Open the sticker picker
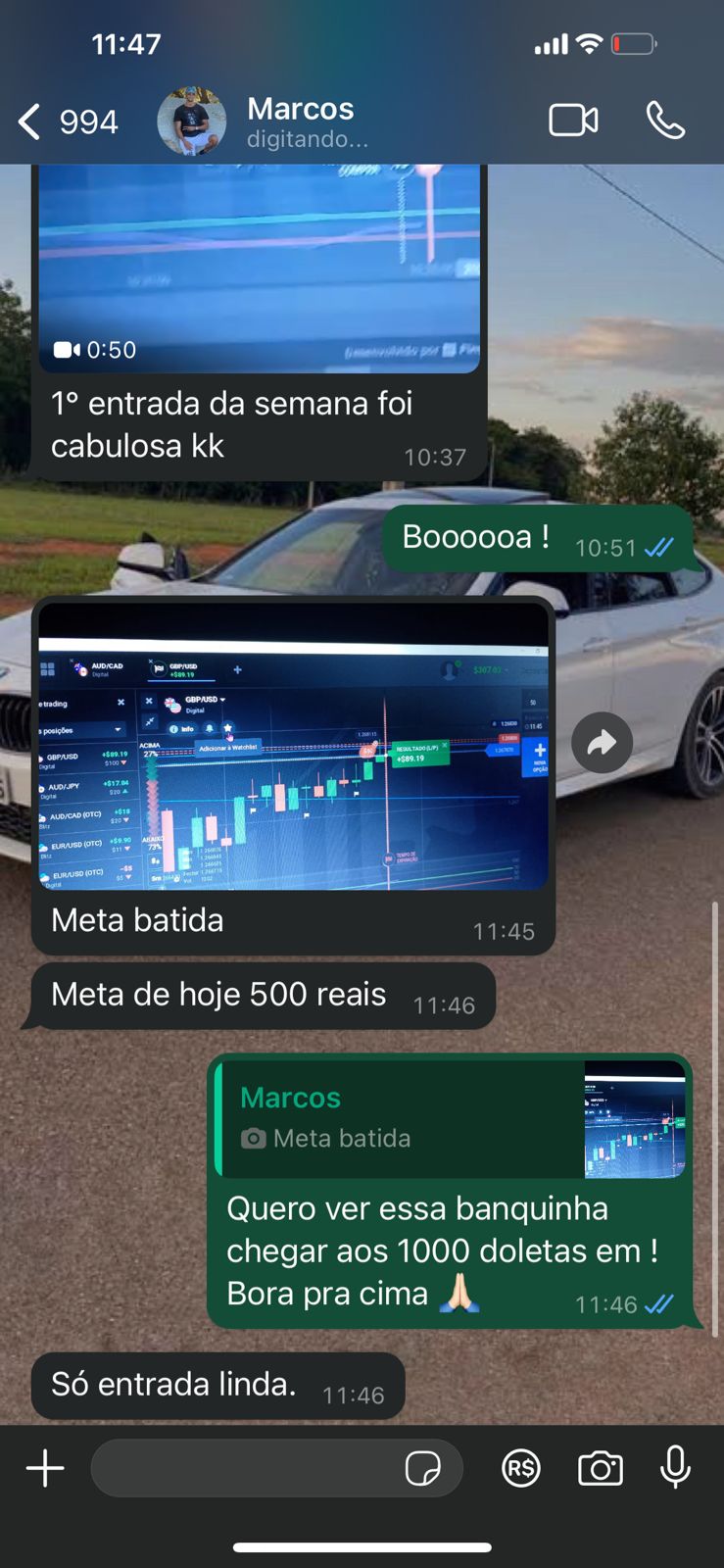 pyautogui.click(x=422, y=1468)
